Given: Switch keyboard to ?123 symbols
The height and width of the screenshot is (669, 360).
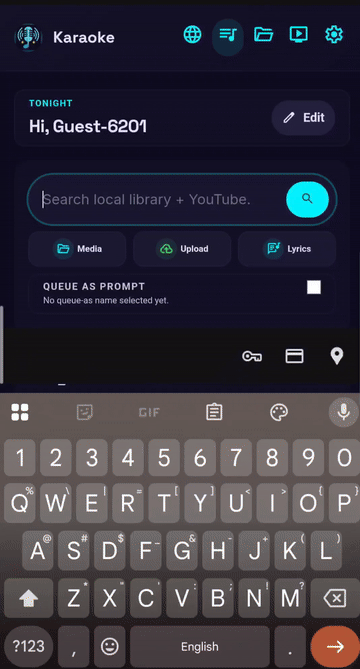Looking at the screenshot, I should [x=29, y=646].
